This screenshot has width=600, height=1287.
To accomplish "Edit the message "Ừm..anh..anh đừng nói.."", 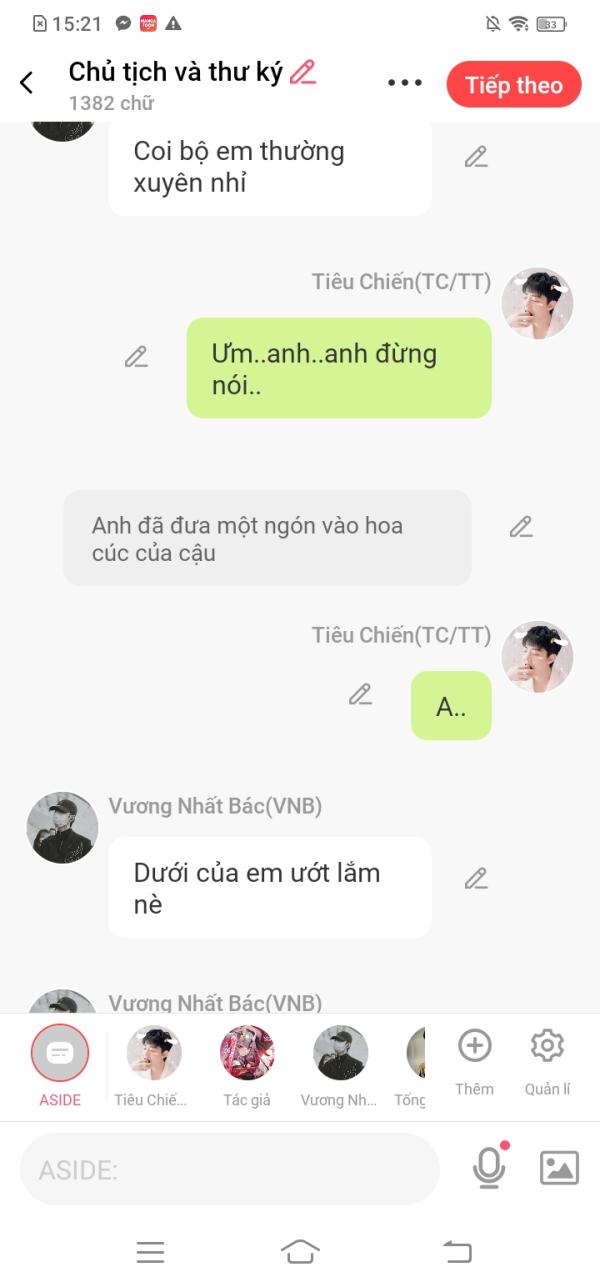I will 136,357.
